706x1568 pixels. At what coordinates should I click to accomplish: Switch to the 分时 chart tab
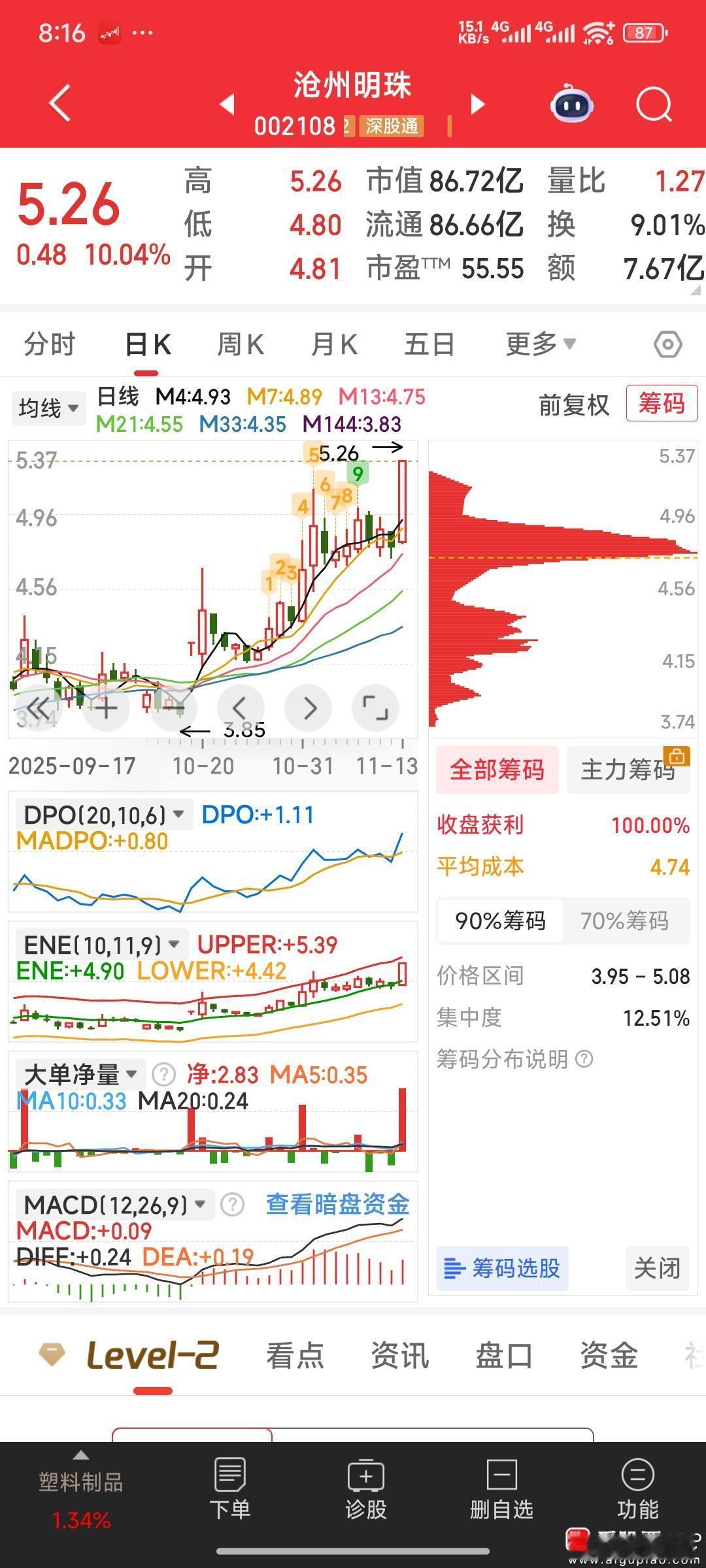click(x=50, y=344)
